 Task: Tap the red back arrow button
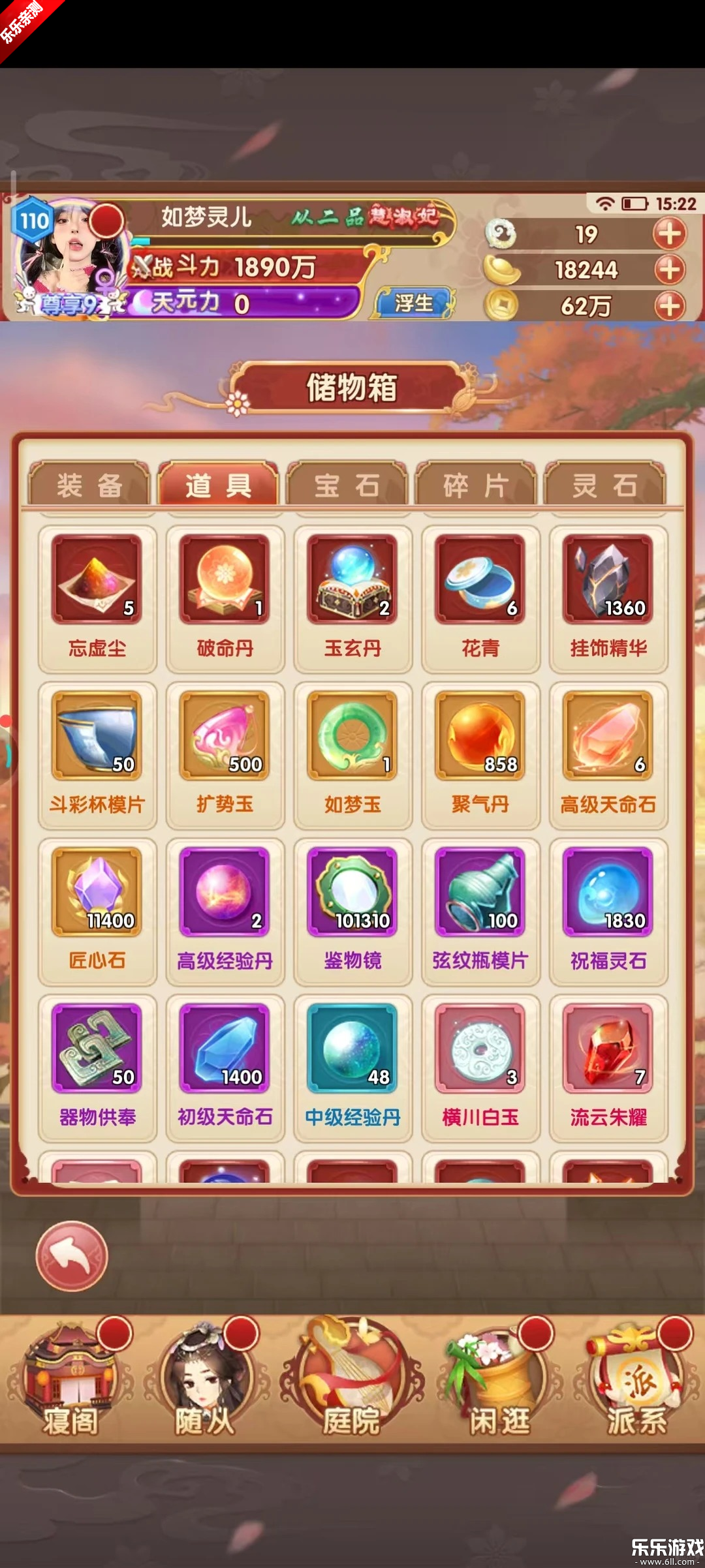[72, 1255]
